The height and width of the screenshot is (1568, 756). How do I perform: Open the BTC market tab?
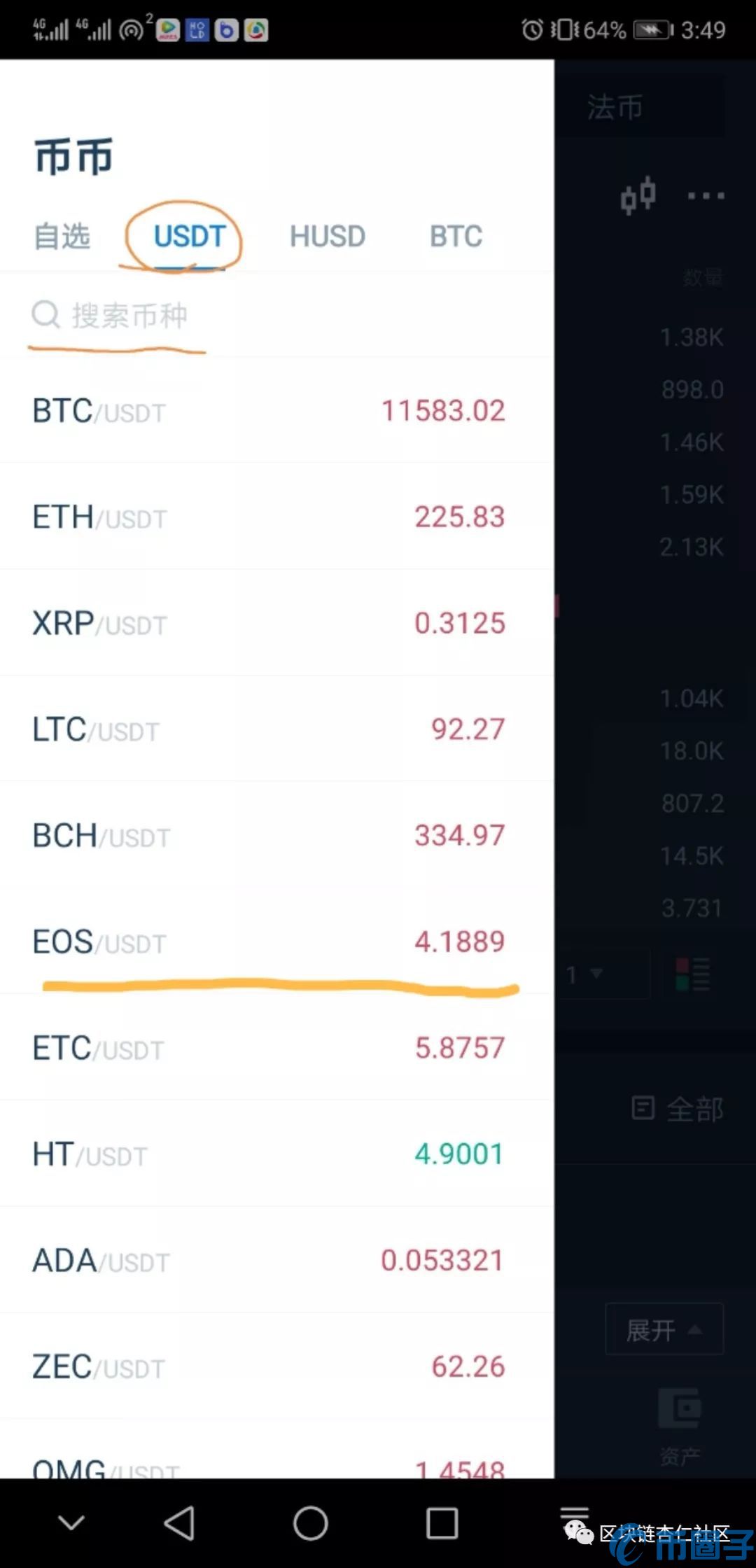pyautogui.click(x=456, y=237)
